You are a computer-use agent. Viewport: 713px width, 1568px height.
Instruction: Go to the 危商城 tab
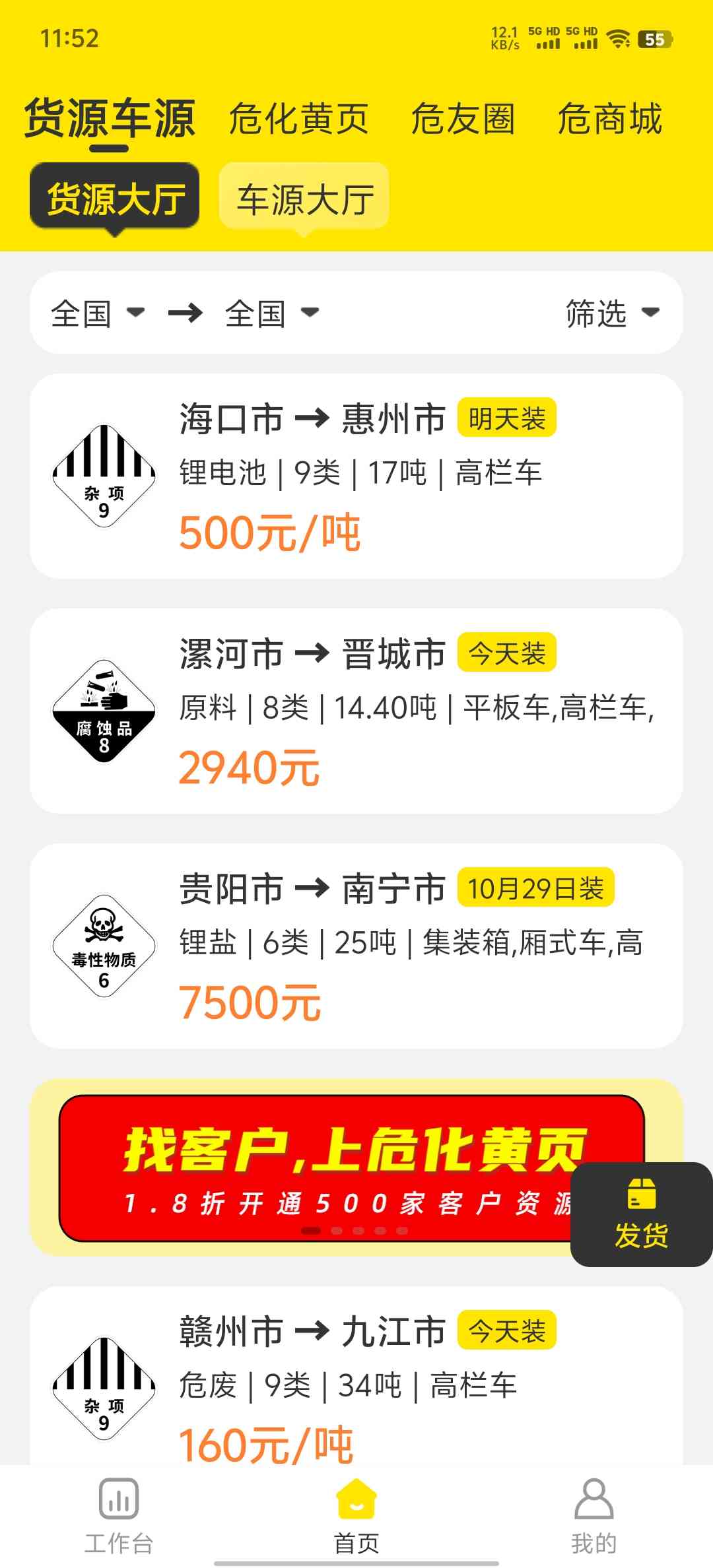(x=609, y=119)
